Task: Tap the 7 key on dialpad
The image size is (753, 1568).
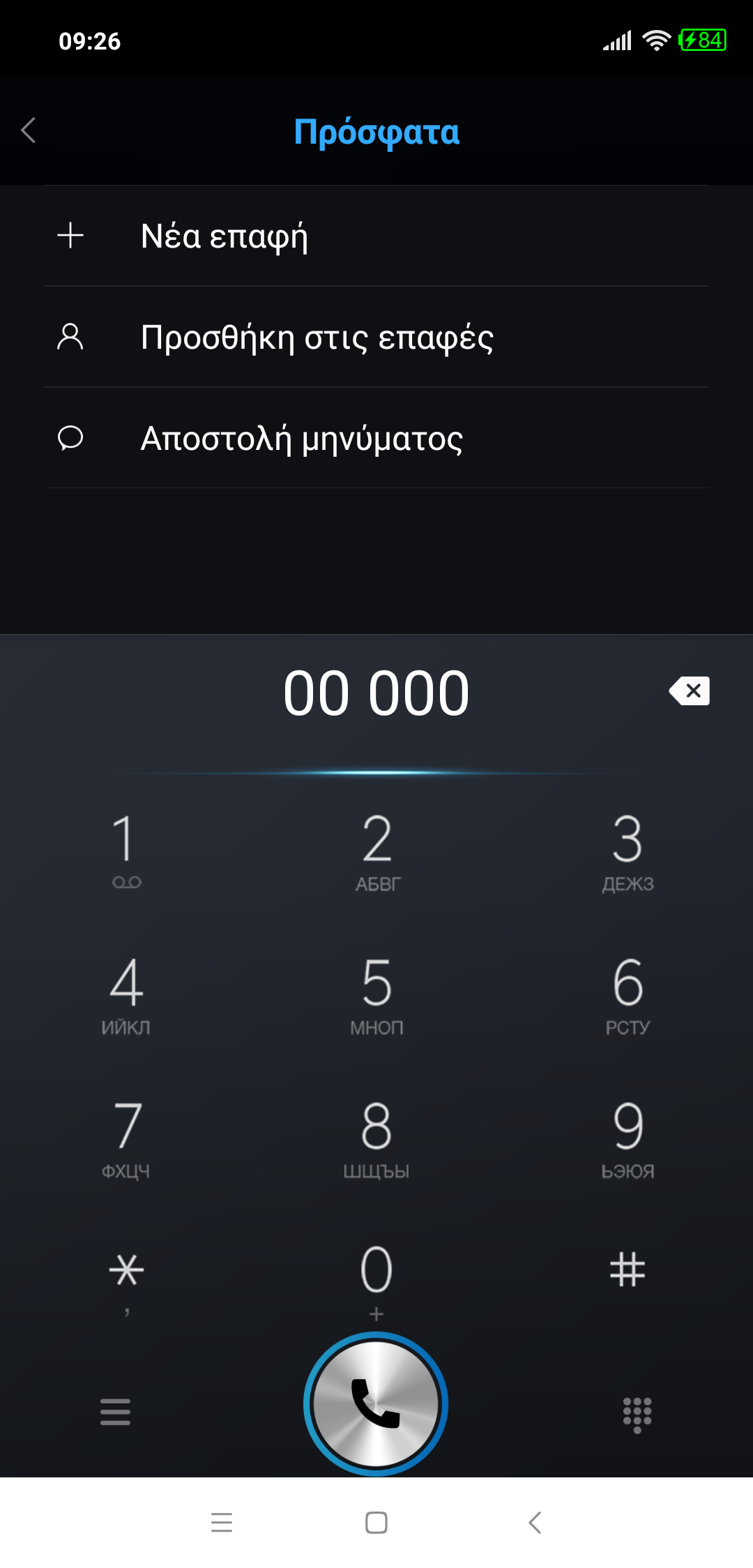Action: (x=125, y=1137)
